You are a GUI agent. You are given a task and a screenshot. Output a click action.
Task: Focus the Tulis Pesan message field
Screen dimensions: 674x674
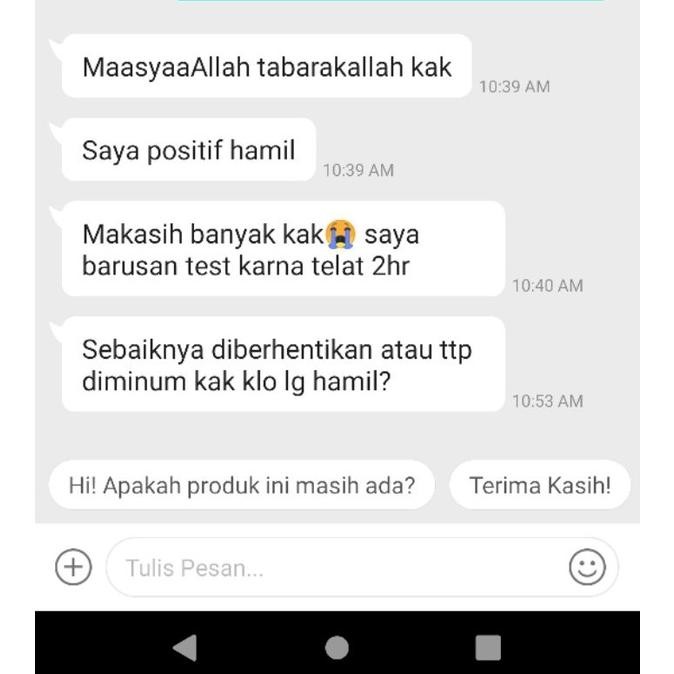coord(330,568)
